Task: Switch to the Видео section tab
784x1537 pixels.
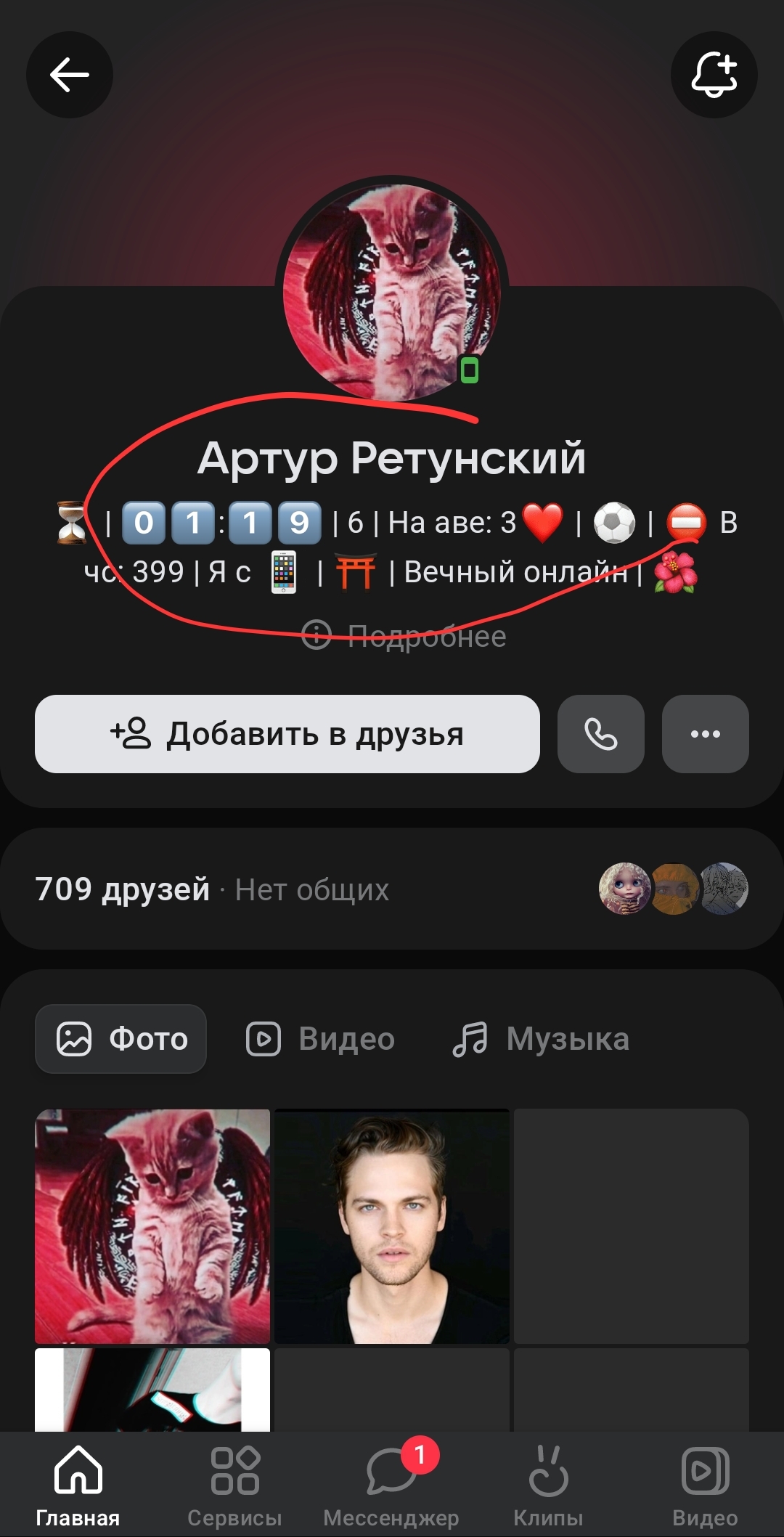Action: 321,1039
